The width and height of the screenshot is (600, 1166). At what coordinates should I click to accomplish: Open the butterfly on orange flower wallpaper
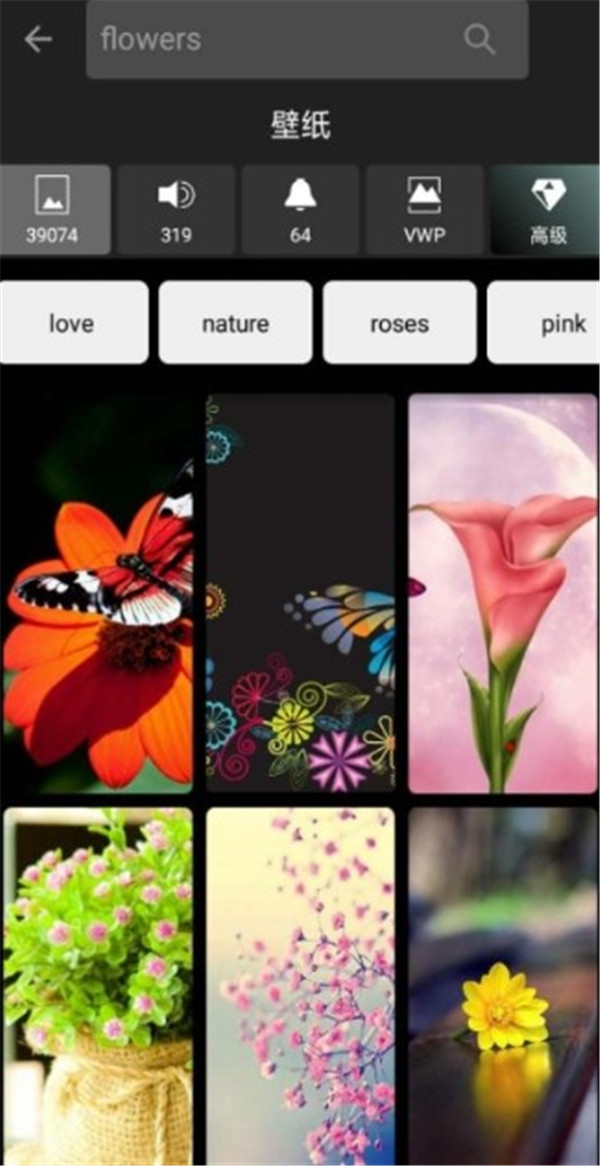click(98, 593)
